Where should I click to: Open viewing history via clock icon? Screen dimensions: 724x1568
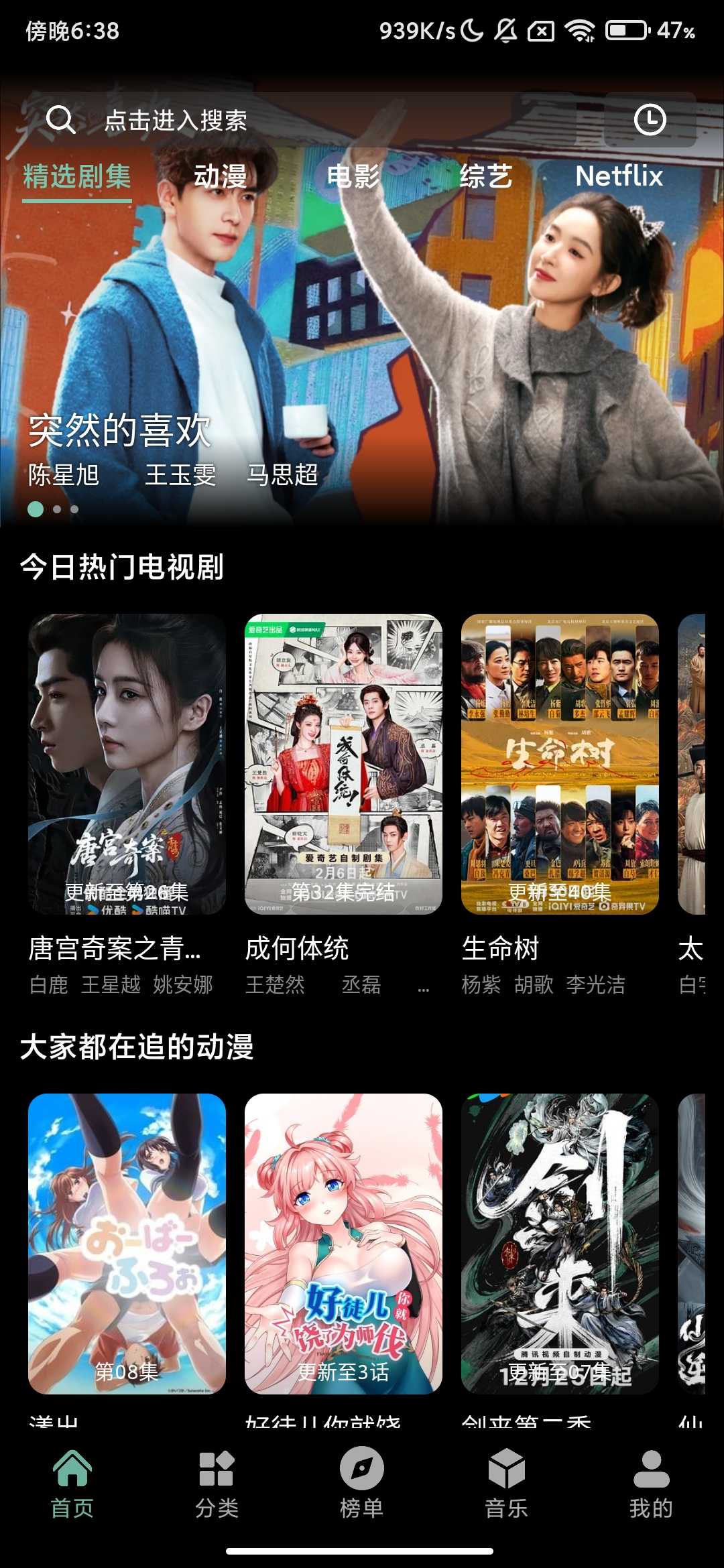click(x=650, y=121)
